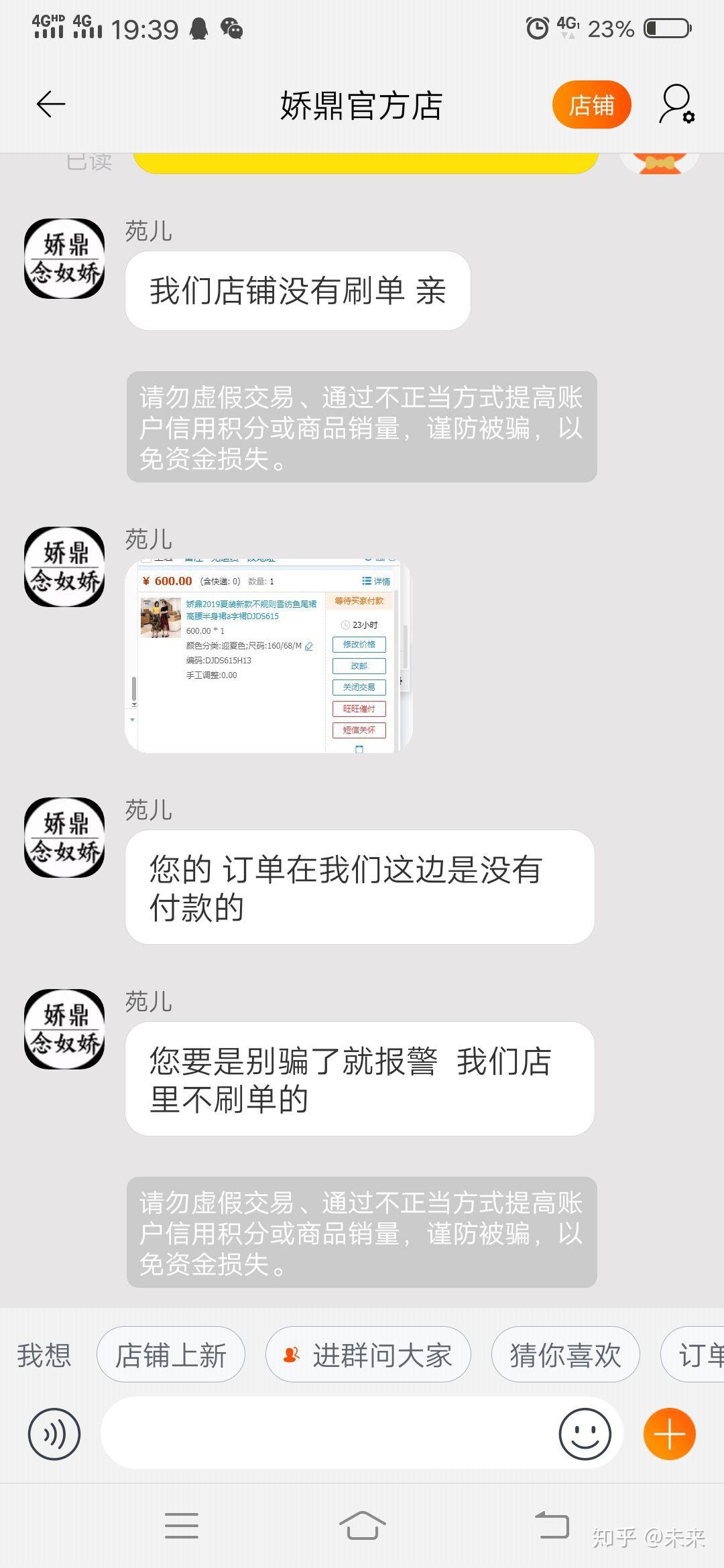Switch to voice input
Image resolution: width=724 pixels, height=1568 pixels.
[x=54, y=1434]
